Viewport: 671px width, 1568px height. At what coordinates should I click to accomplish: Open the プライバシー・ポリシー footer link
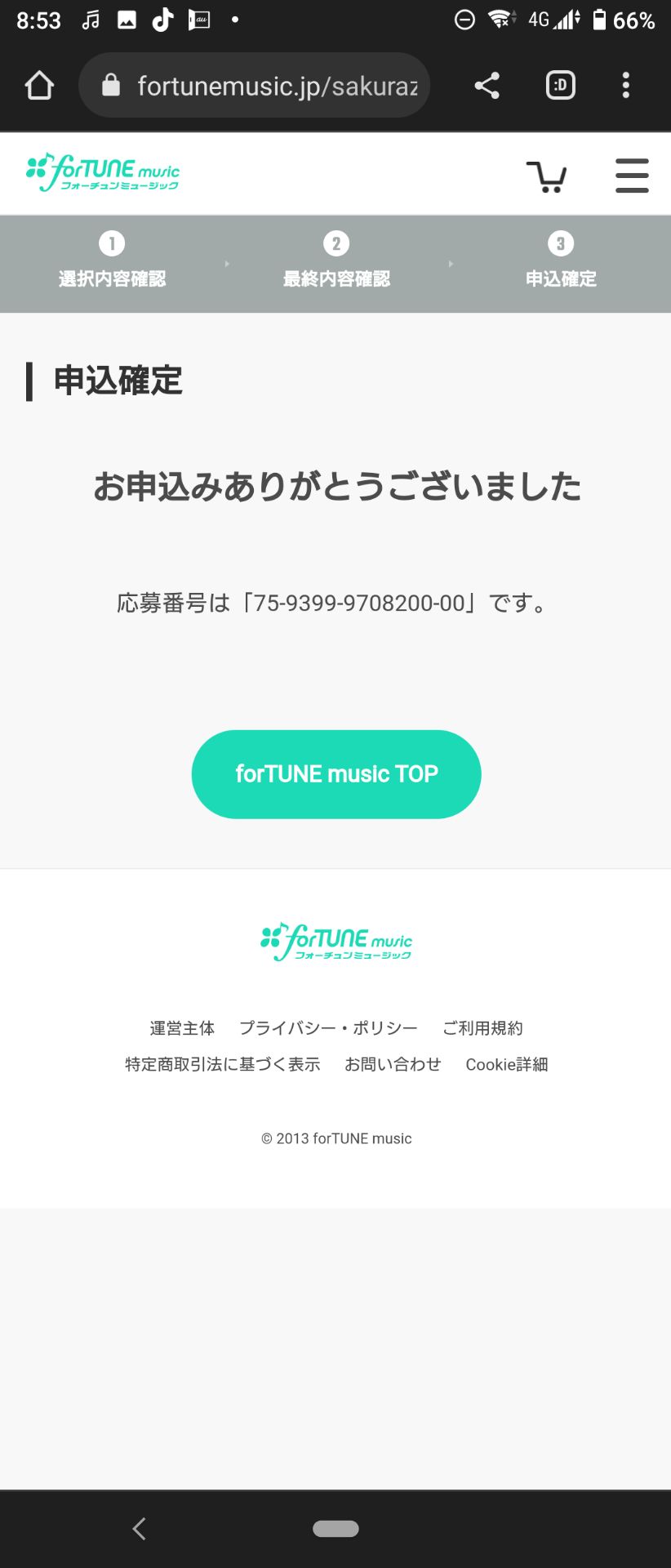[328, 1027]
